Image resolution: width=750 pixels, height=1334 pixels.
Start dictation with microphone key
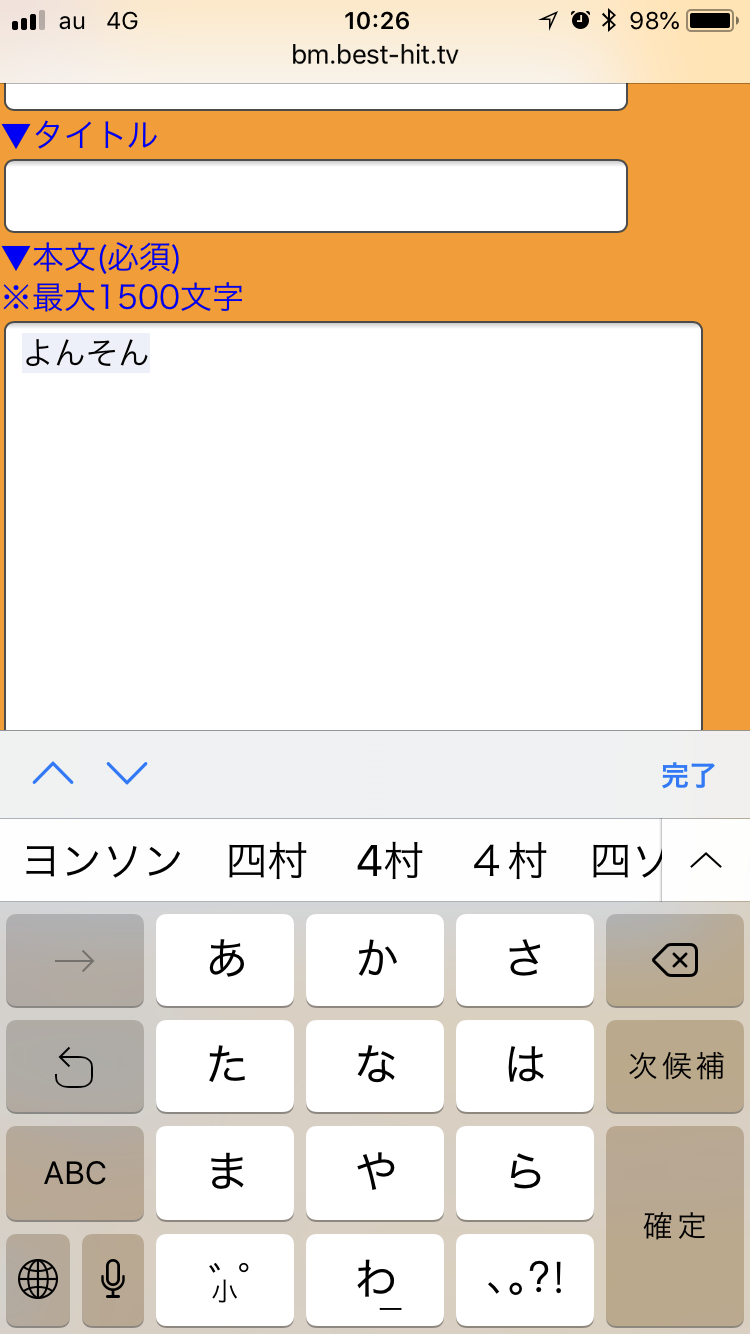pyautogui.click(x=113, y=1279)
